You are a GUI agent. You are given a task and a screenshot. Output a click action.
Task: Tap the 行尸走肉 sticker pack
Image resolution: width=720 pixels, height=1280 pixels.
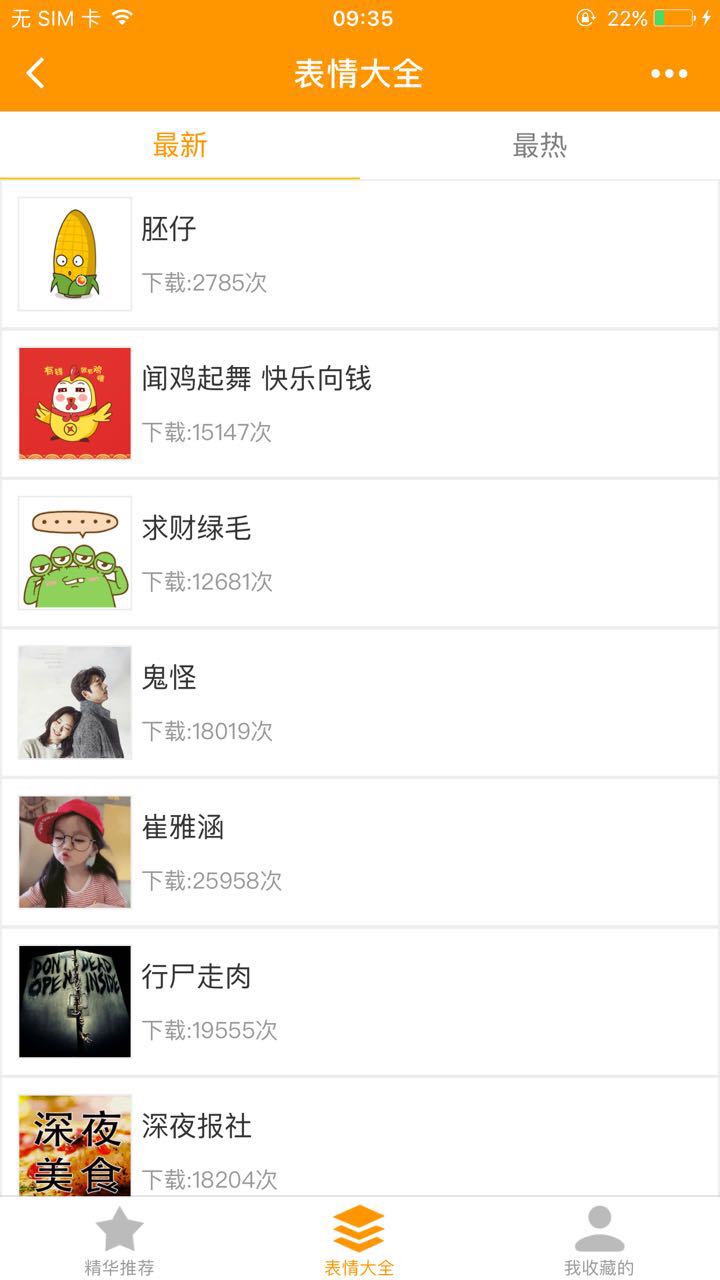[360, 1001]
